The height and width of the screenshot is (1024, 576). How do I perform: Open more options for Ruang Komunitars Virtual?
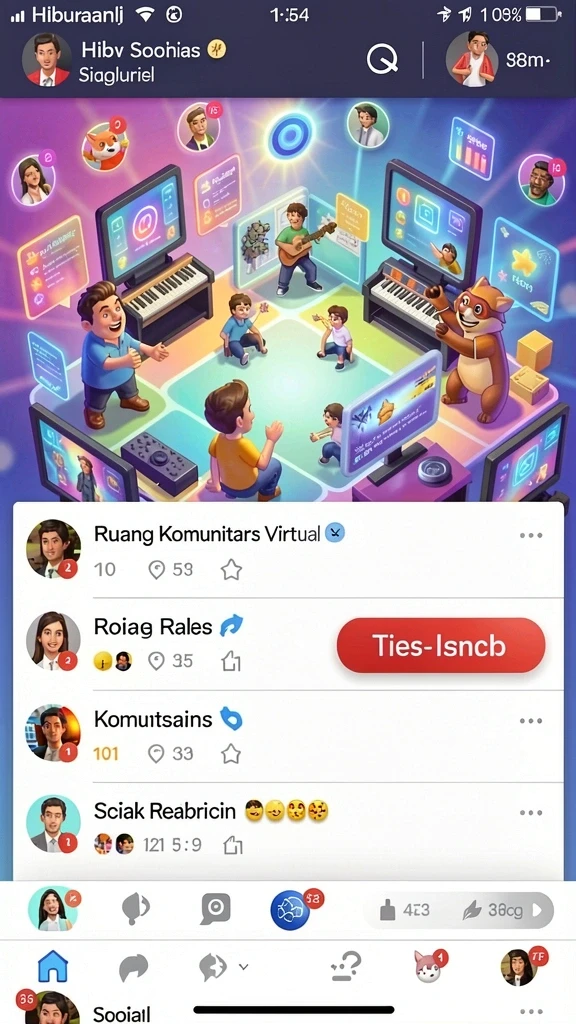pos(530,536)
